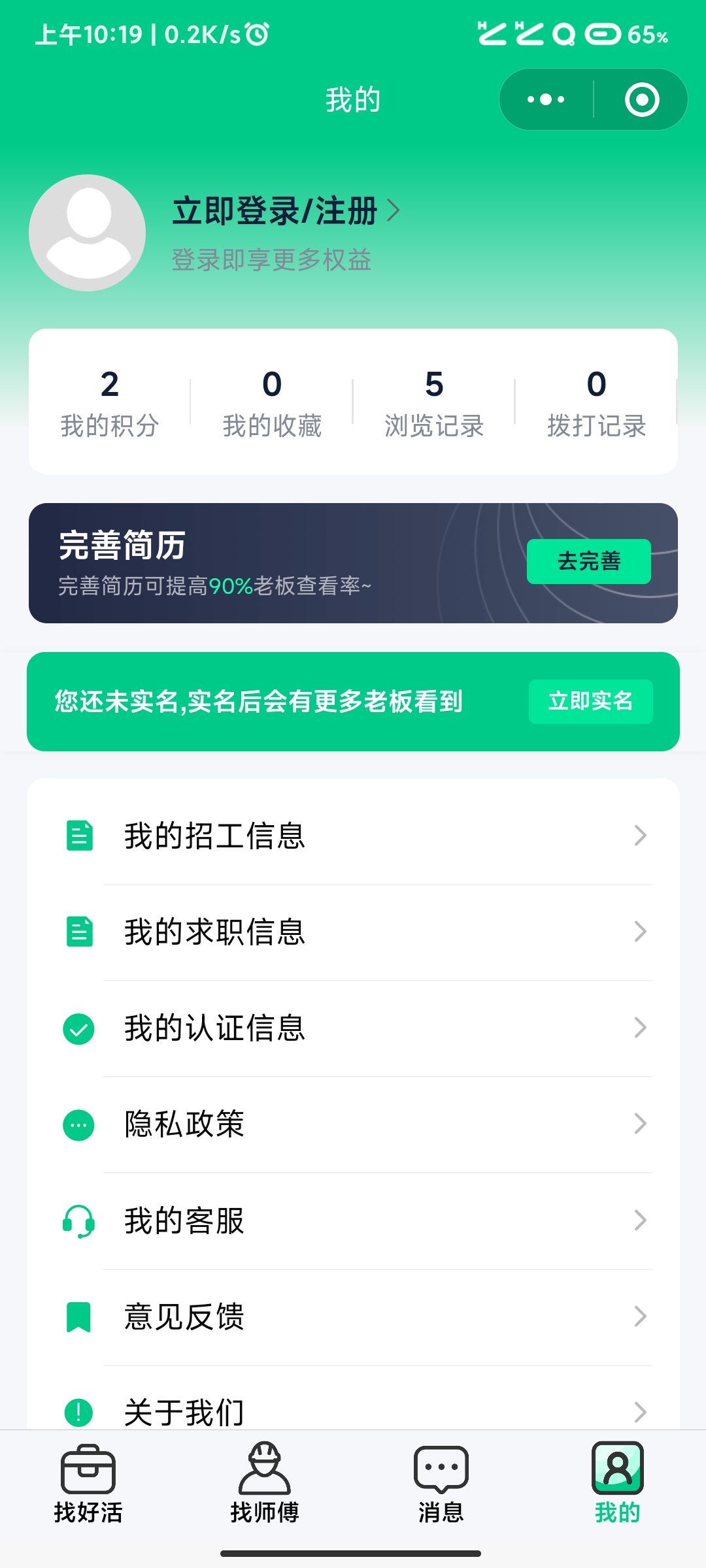Screen dimensions: 706x1568
Task: Open 关于我们 page
Action: (353, 1410)
